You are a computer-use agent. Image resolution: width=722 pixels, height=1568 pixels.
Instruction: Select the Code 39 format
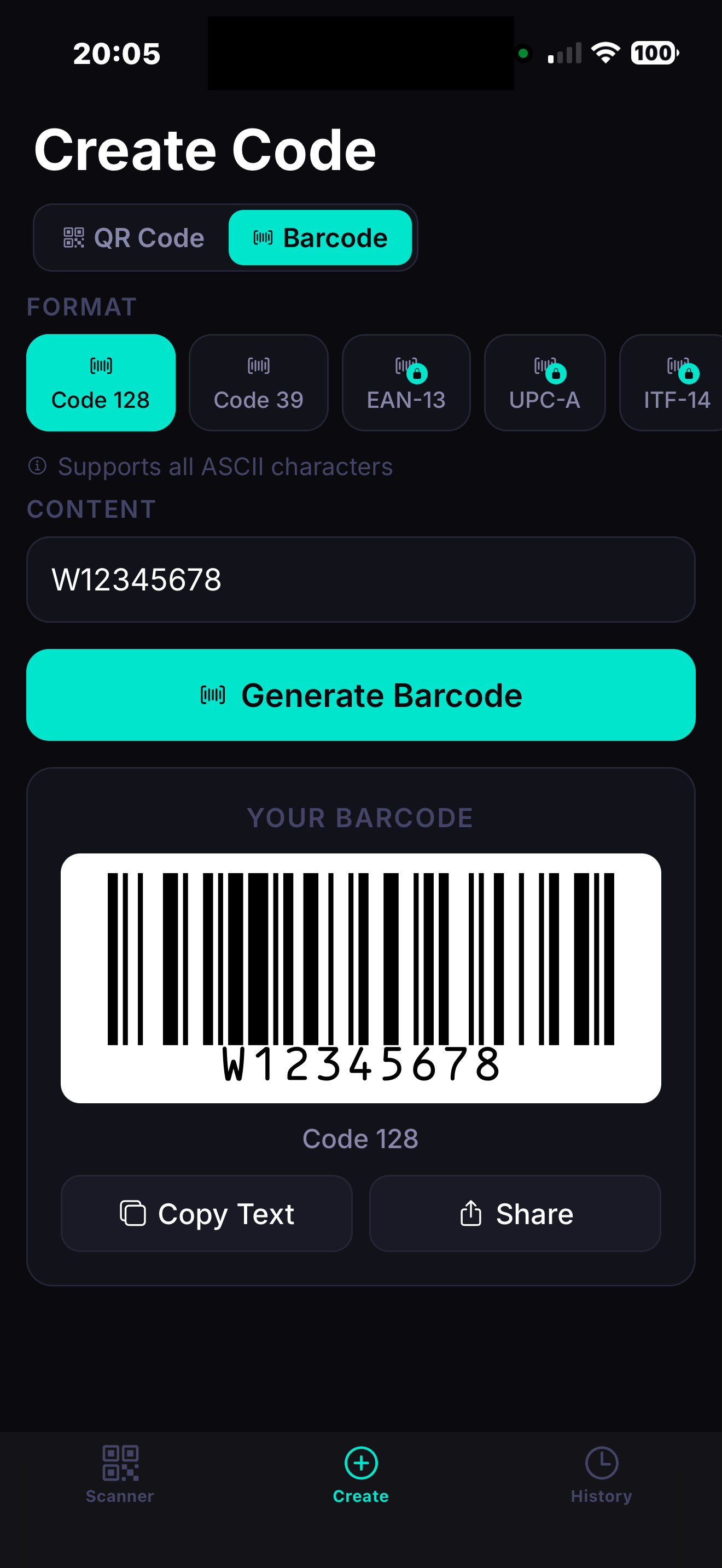tap(258, 382)
